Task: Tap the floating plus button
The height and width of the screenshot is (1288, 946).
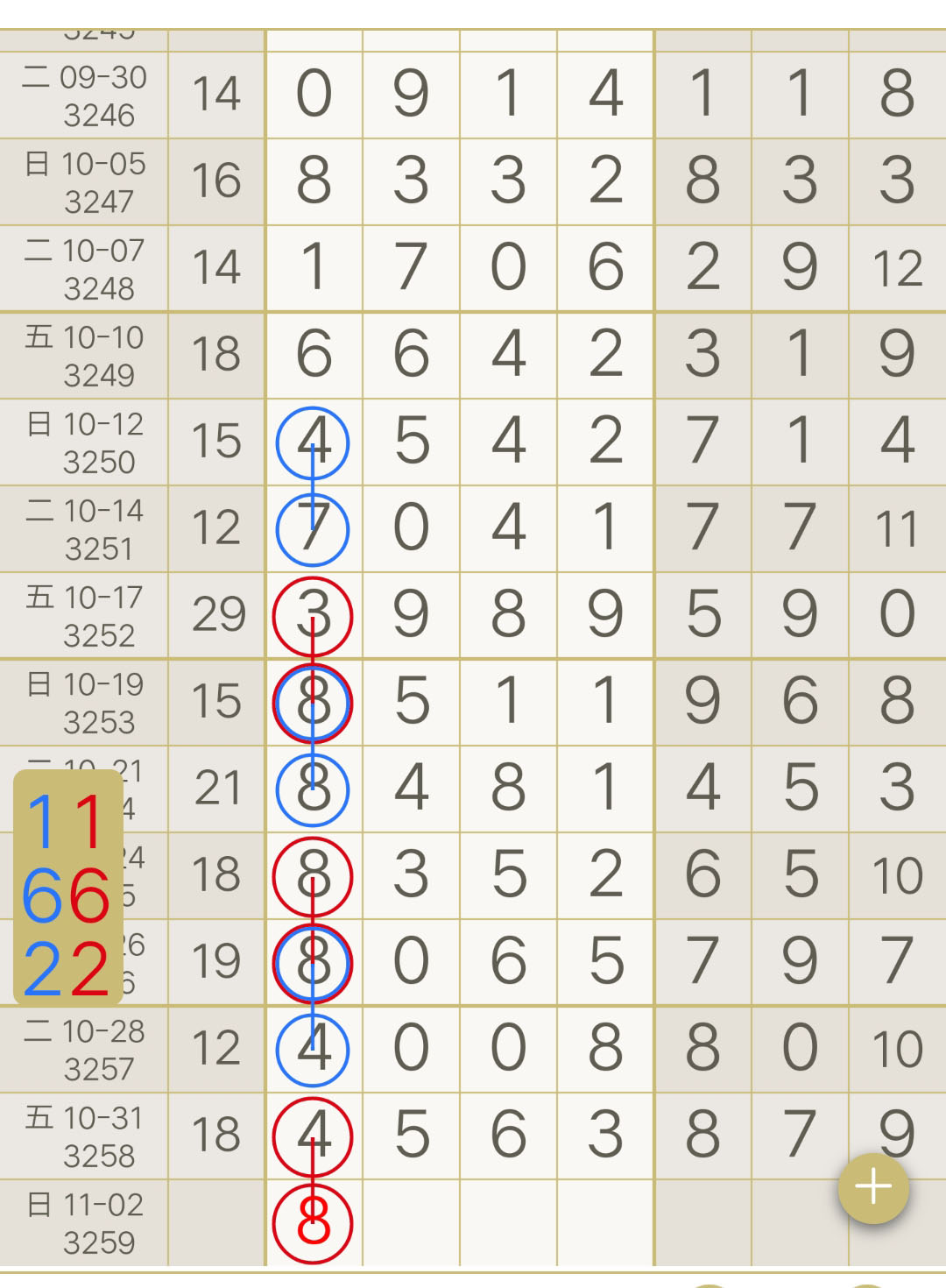Action: tap(873, 1187)
